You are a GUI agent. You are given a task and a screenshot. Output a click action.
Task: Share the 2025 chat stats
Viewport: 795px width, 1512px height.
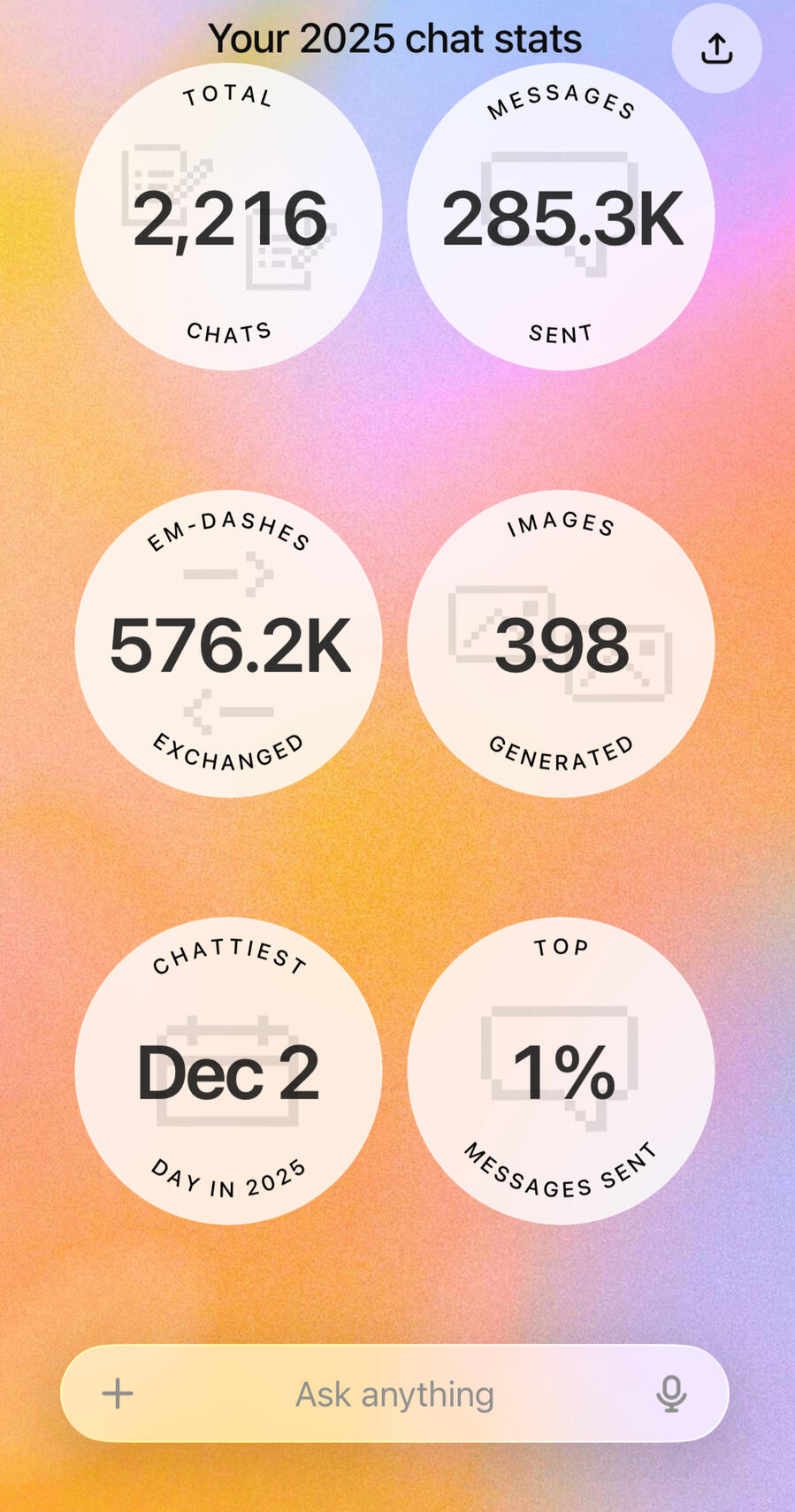coord(716,49)
